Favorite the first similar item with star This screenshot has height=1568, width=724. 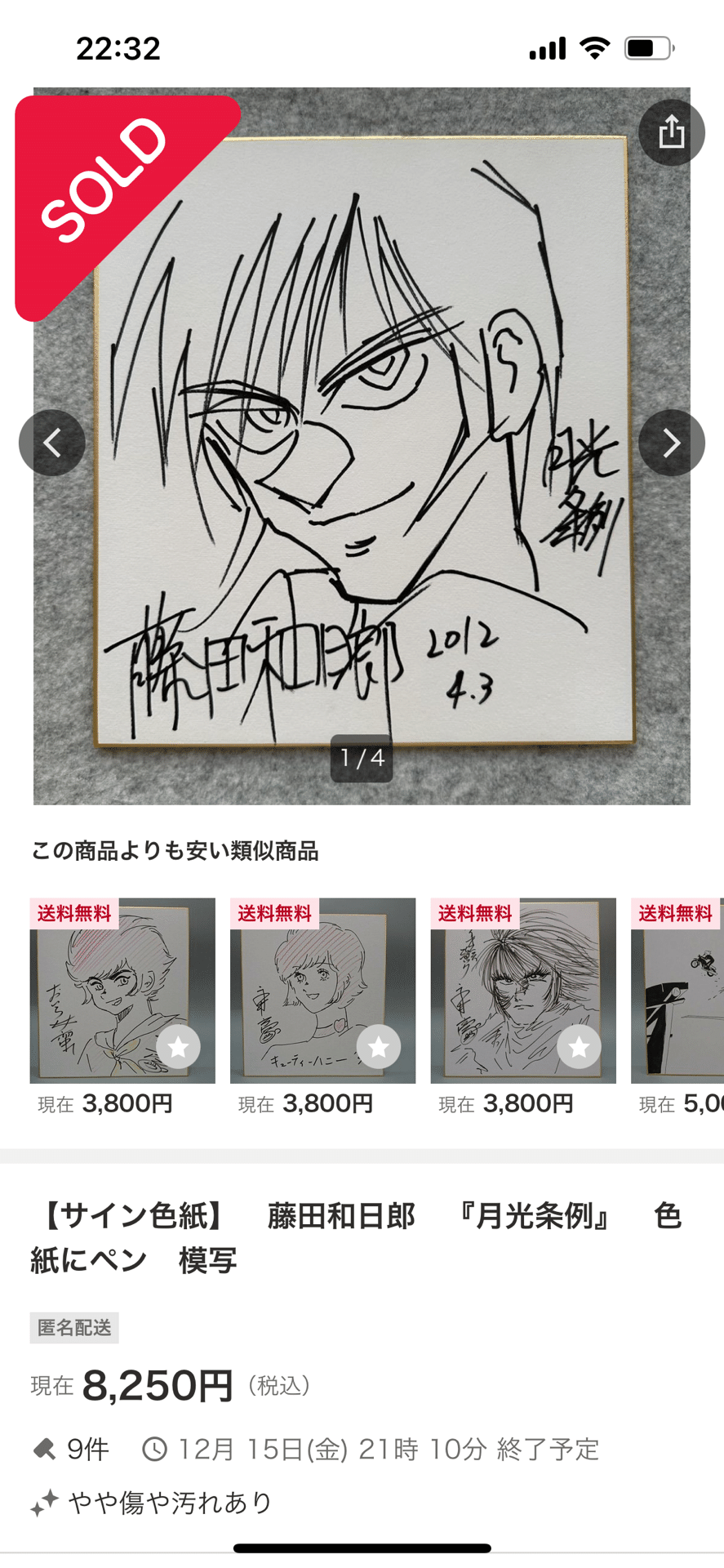click(x=178, y=1046)
